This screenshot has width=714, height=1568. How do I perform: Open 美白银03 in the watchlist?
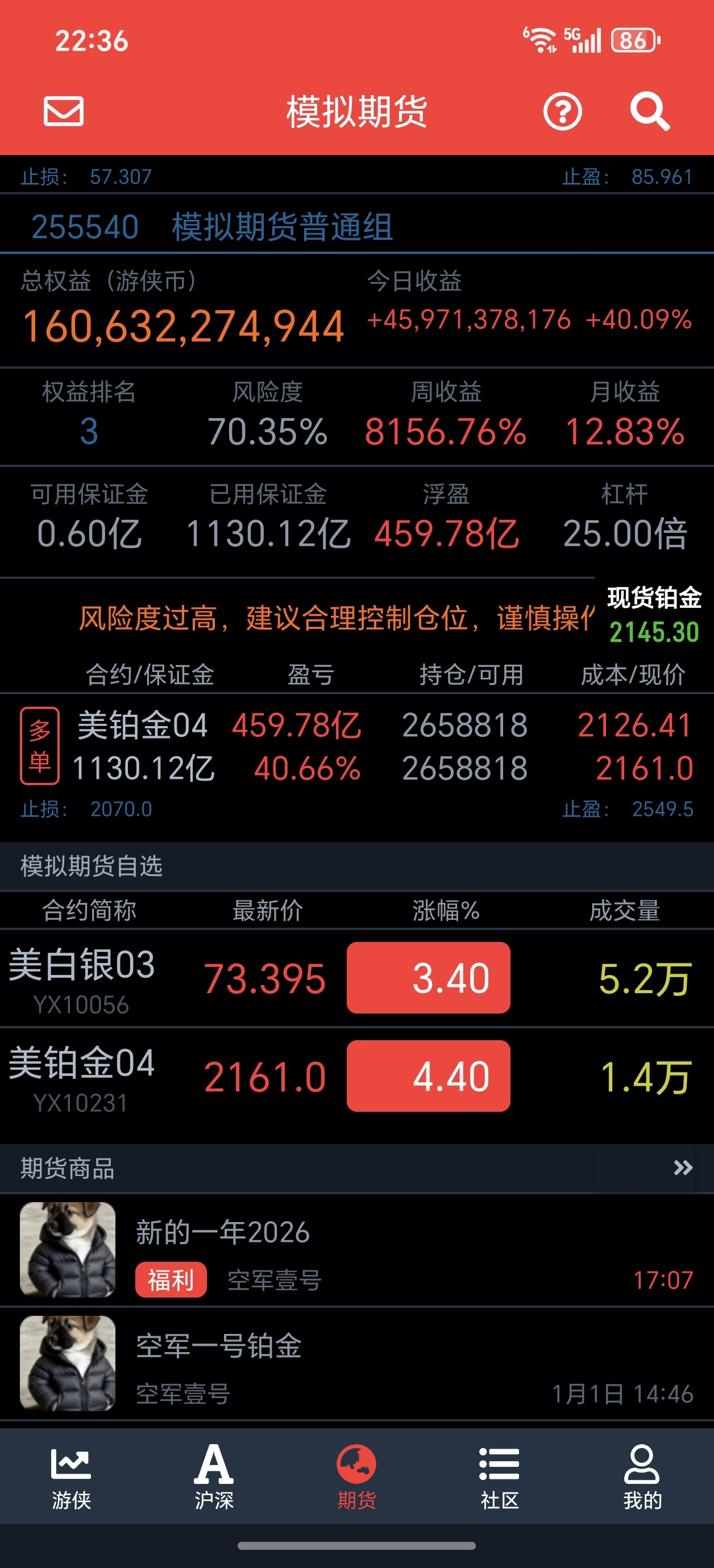(x=357, y=978)
